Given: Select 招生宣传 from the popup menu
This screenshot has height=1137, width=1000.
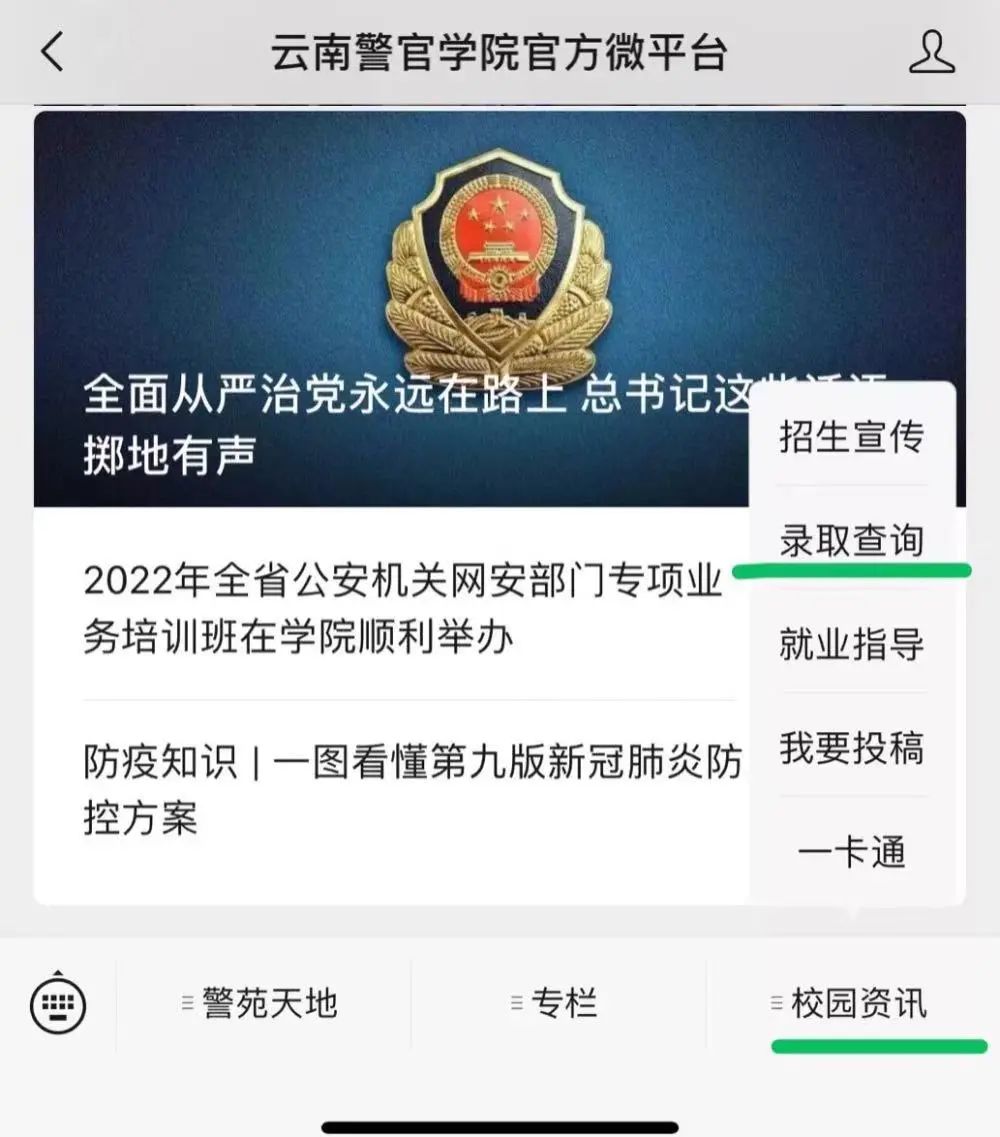Looking at the screenshot, I should (851, 437).
